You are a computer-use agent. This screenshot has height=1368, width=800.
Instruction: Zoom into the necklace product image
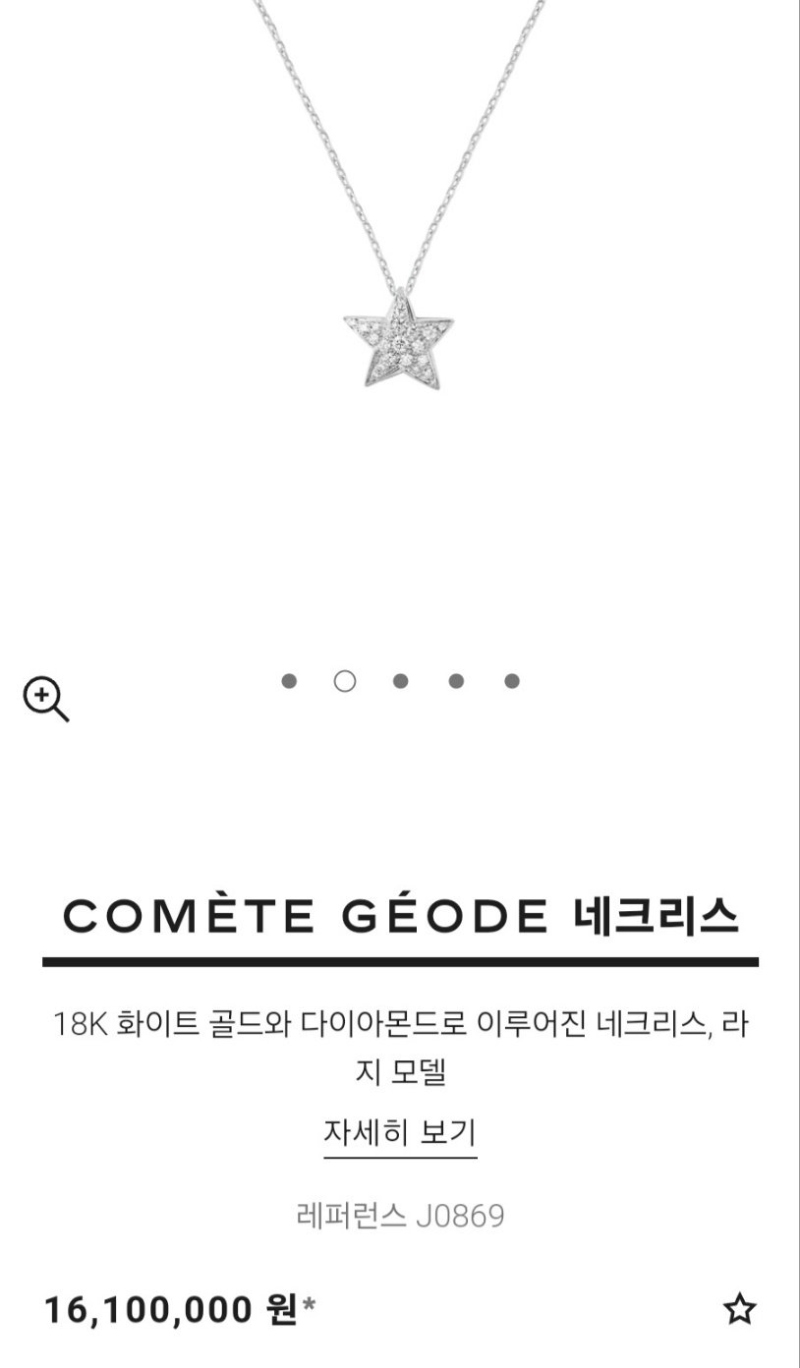tap(45, 699)
